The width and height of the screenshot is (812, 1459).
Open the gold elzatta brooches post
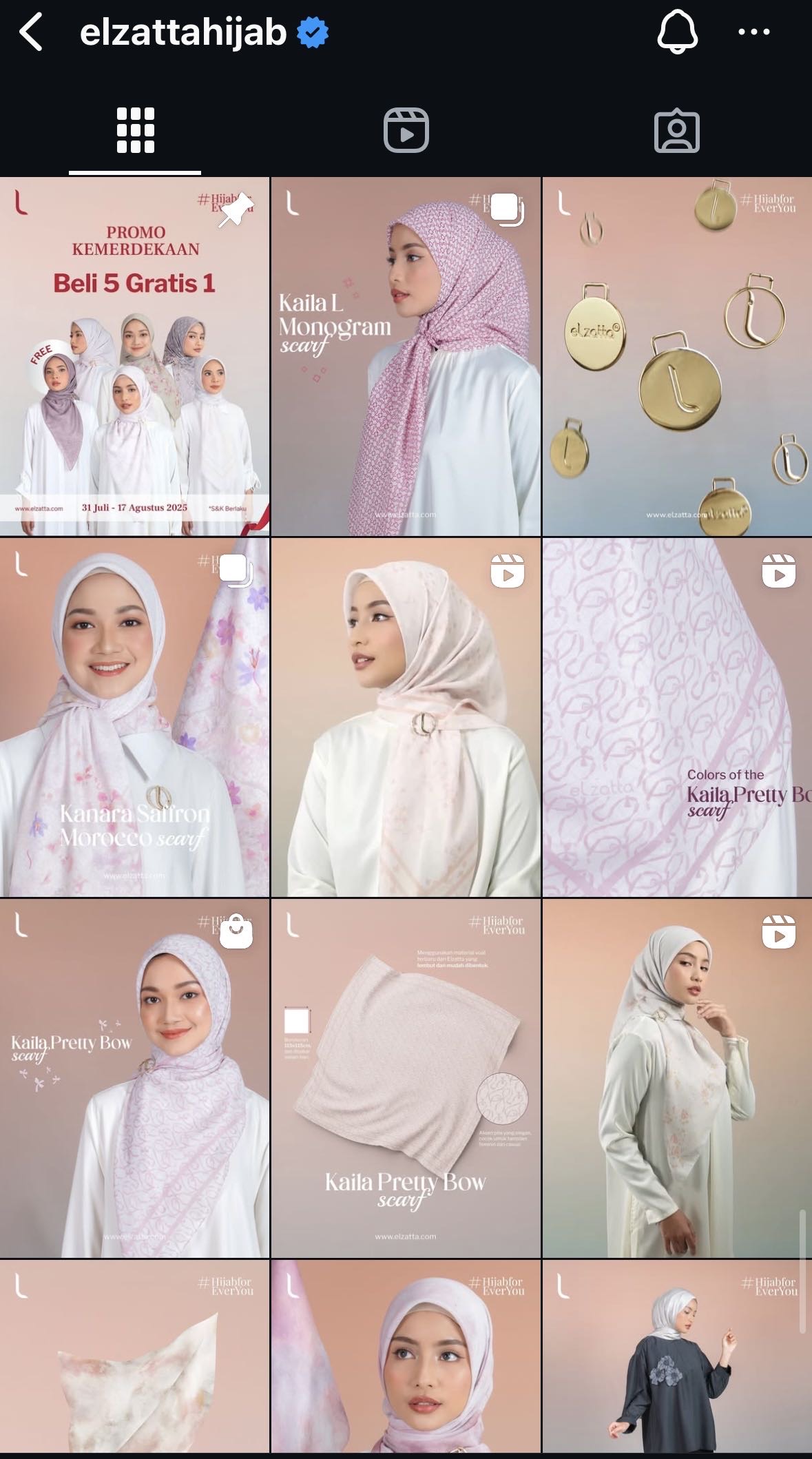677,357
